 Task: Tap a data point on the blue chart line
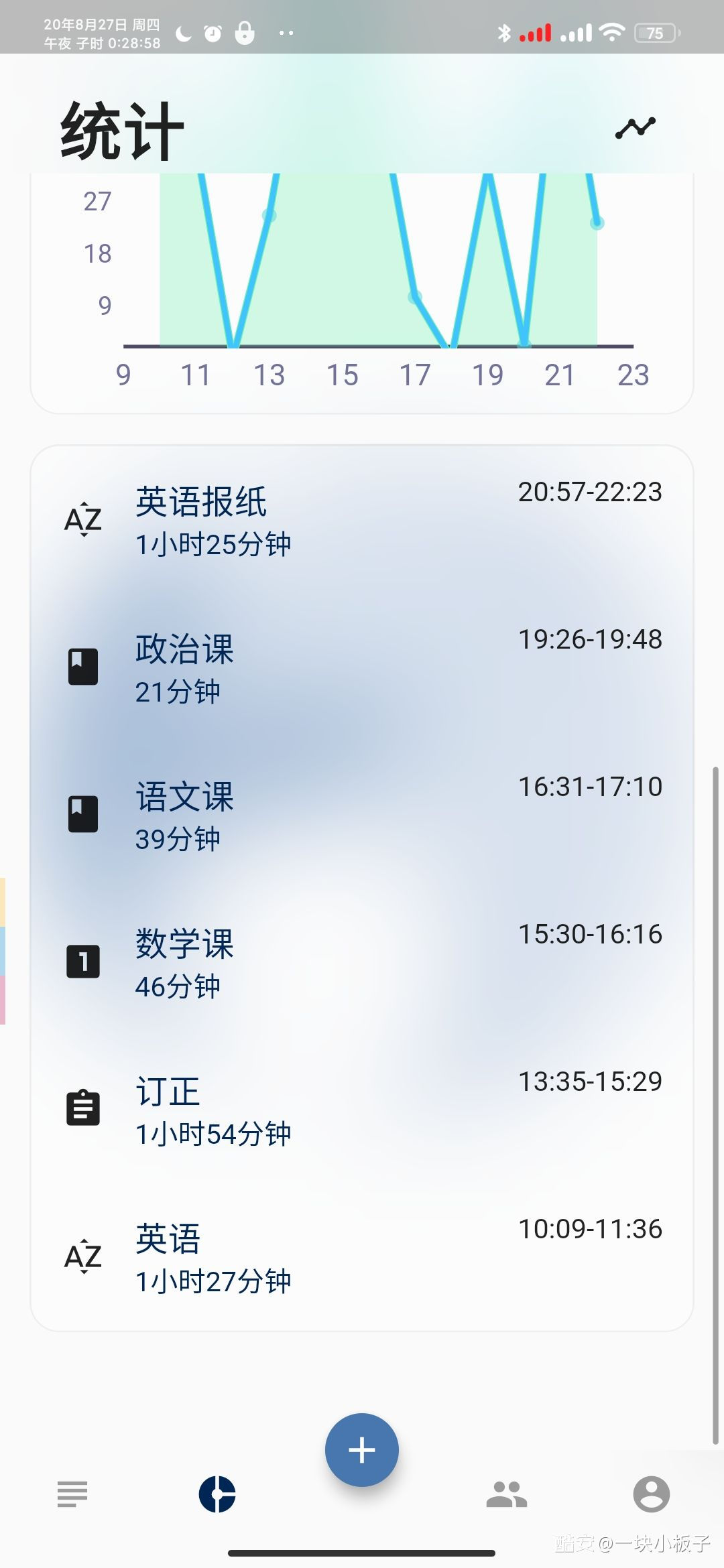coord(269,216)
